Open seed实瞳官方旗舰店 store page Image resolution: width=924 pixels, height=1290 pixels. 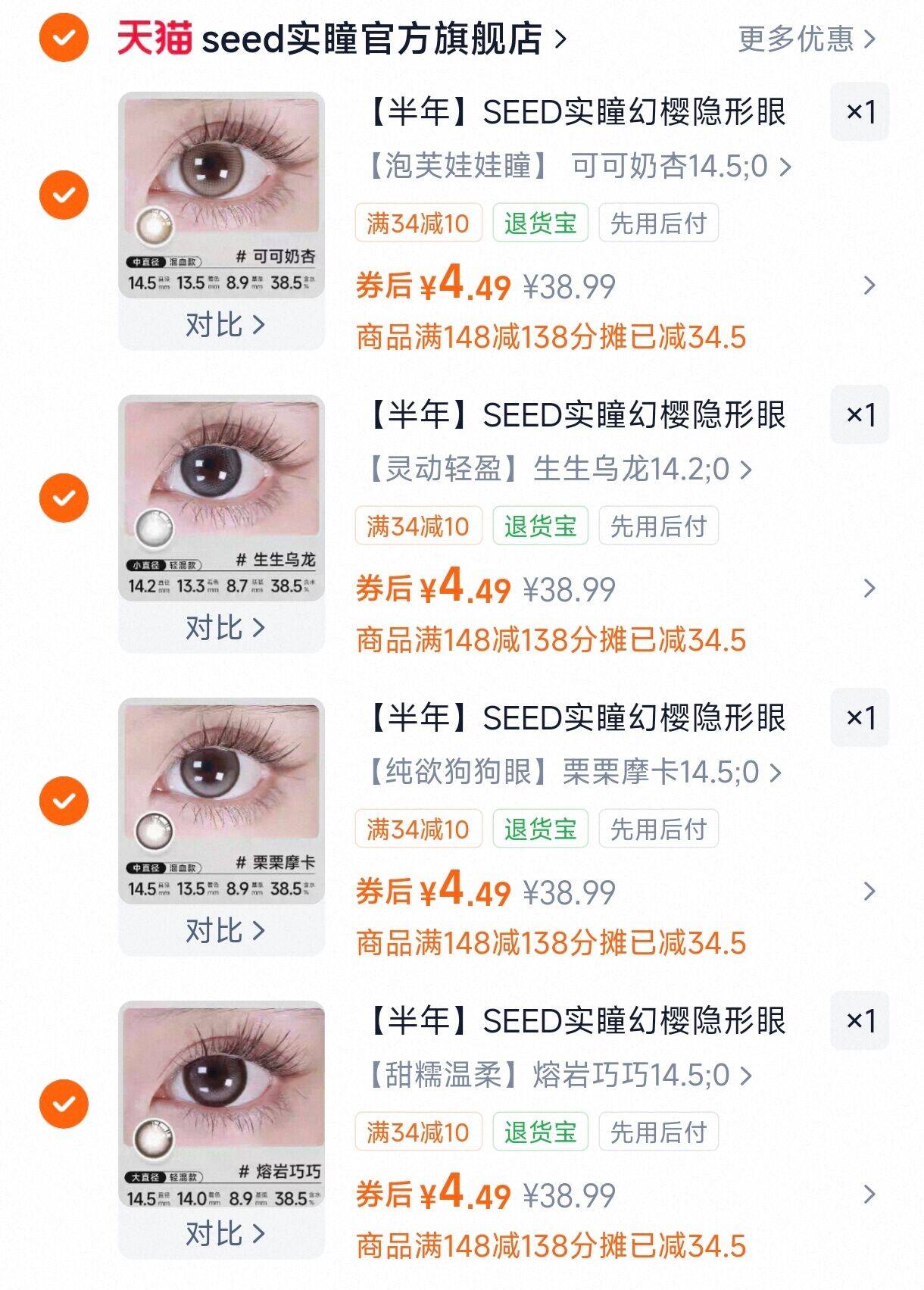[371, 39]
